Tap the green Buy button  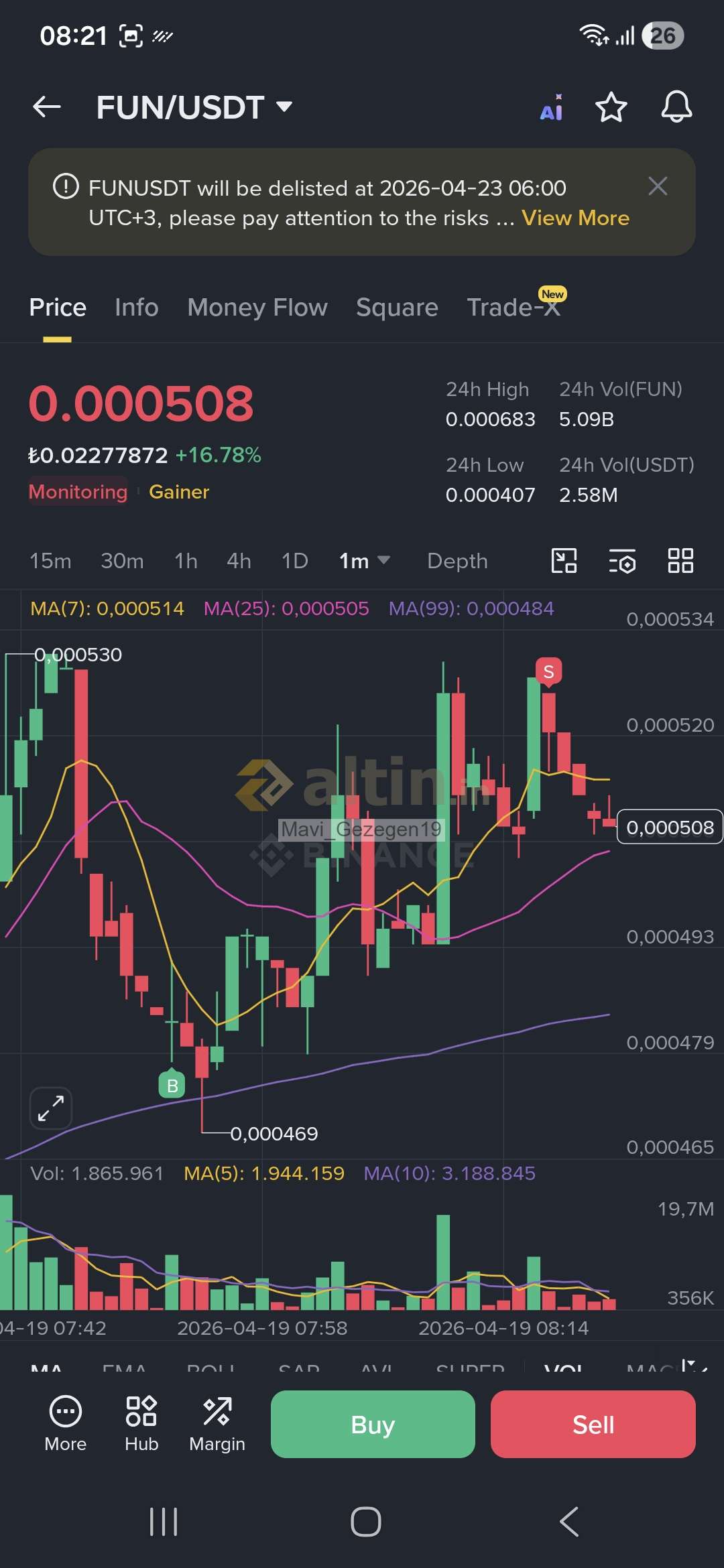[373, 1424]
